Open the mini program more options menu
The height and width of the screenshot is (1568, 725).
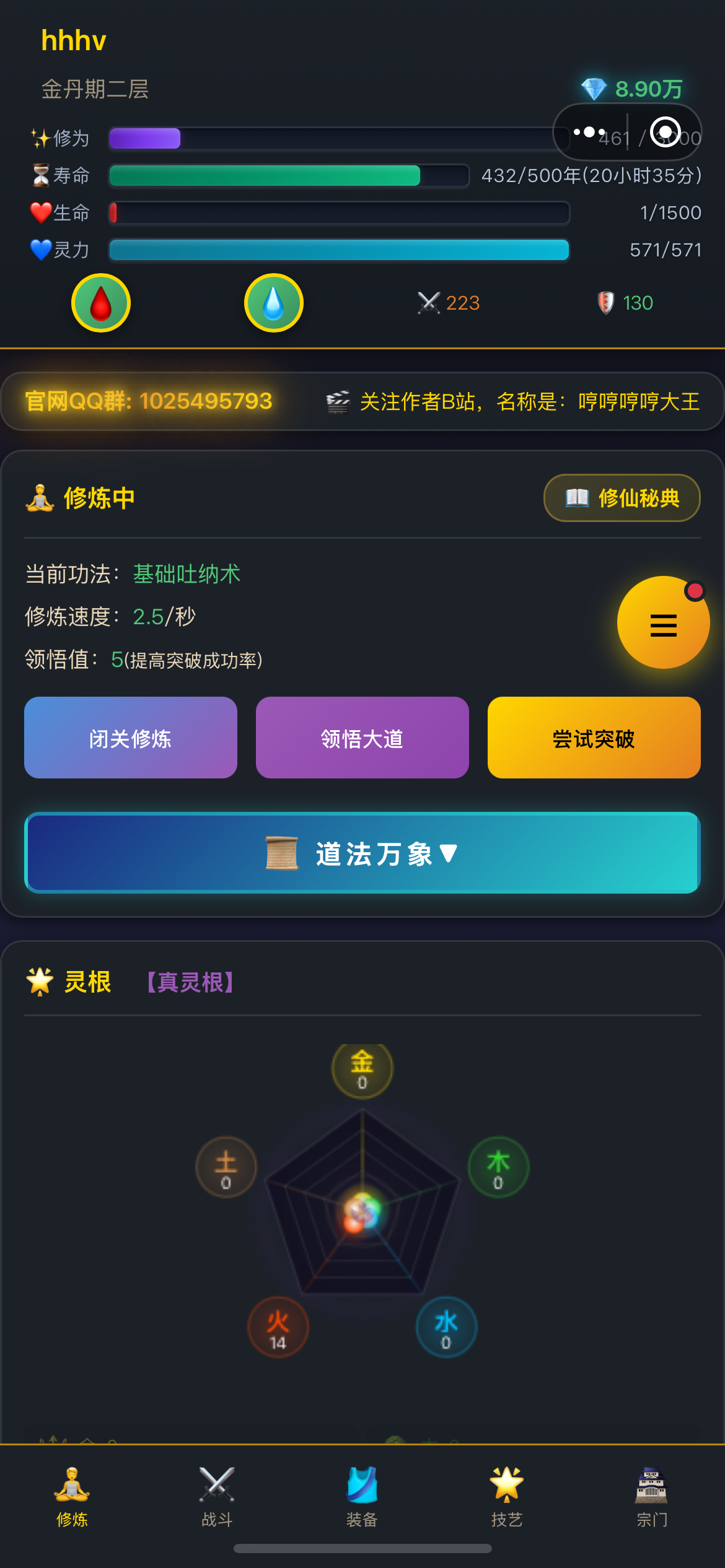point(589,132)
